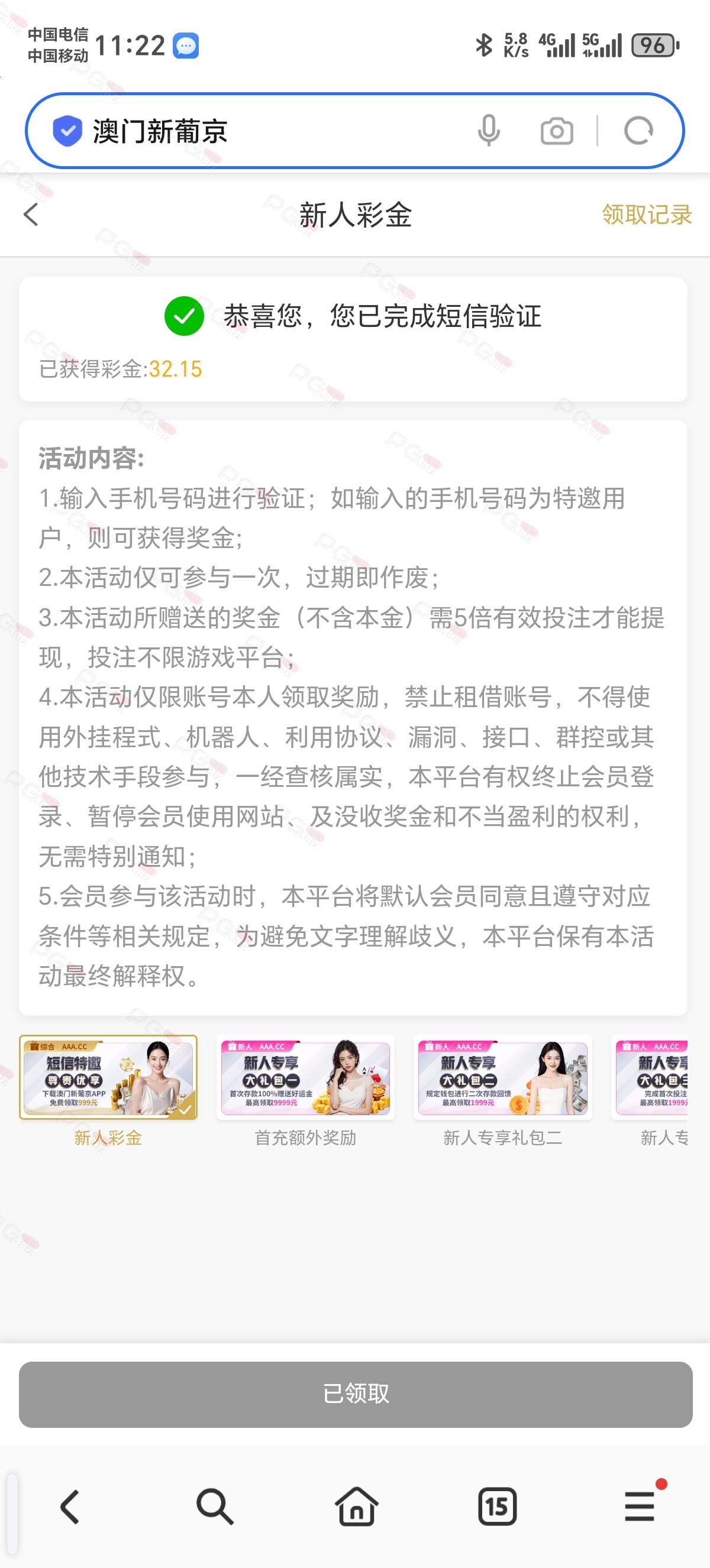Open the browser hamburger menu
The height and width of the screenshot is (1568, 710).
click(x=640, y=1507)
